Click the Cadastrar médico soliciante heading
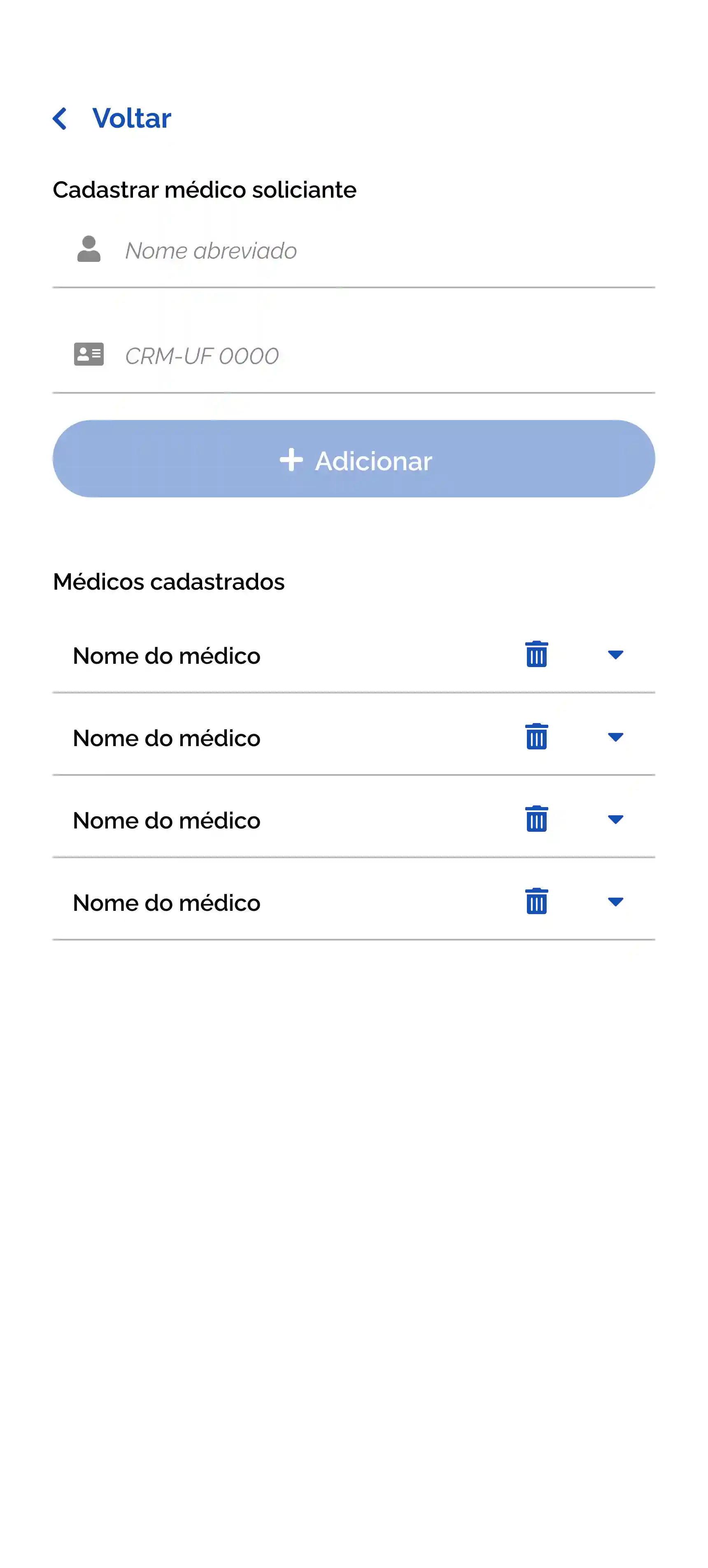708x1568 pixels. [x=204, y=189]
